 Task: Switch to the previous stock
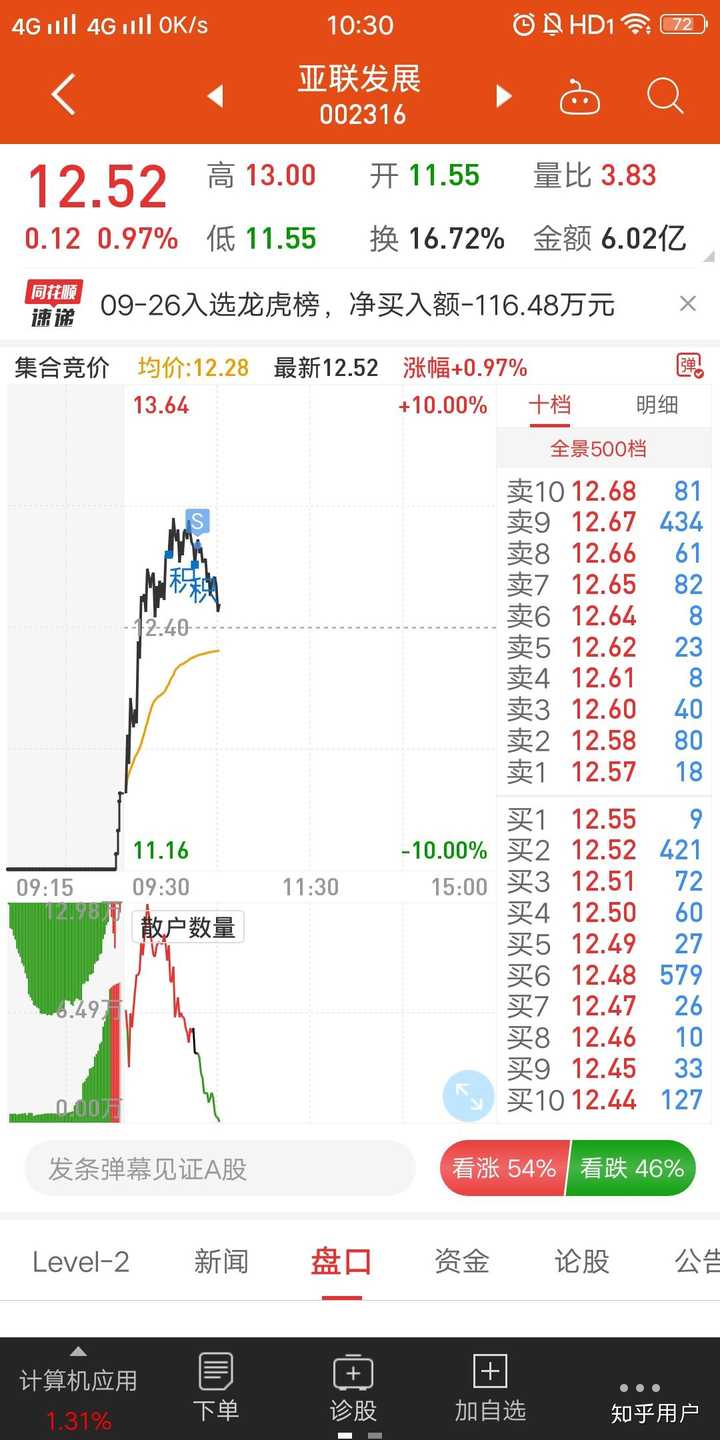pos(215,96)
